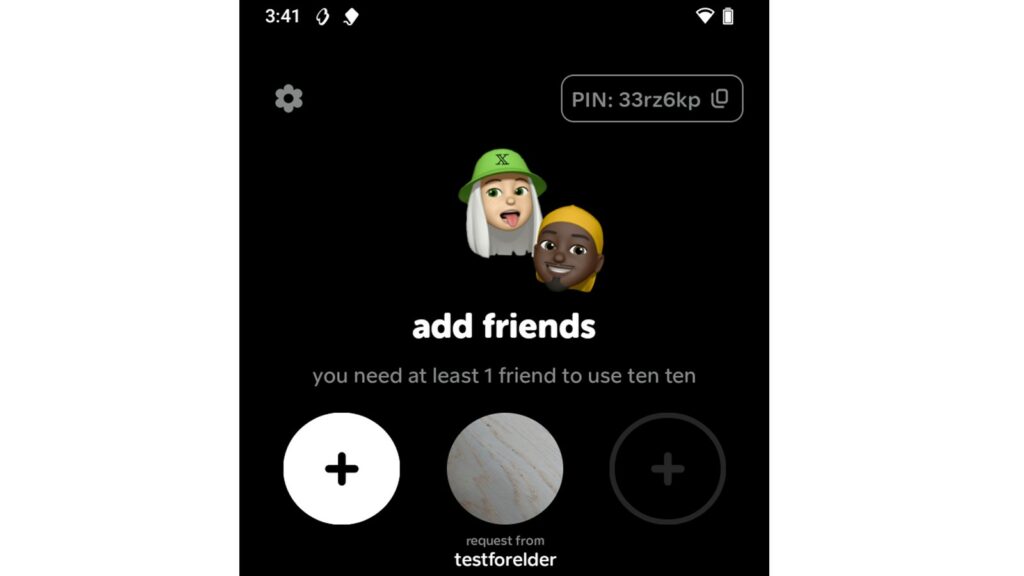Open settings via the gear icon
Viewport: 1024px width, 576px height.
point(289,98)
